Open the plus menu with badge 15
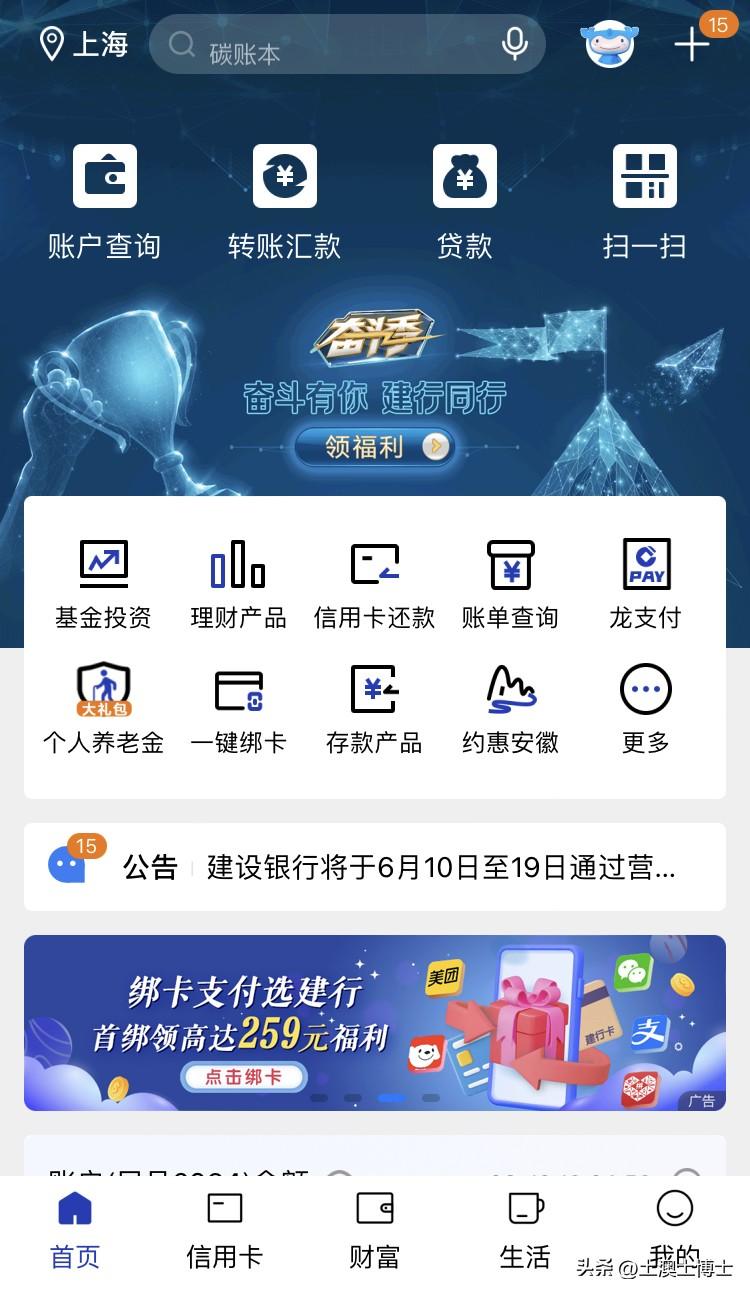 (692, 45)
